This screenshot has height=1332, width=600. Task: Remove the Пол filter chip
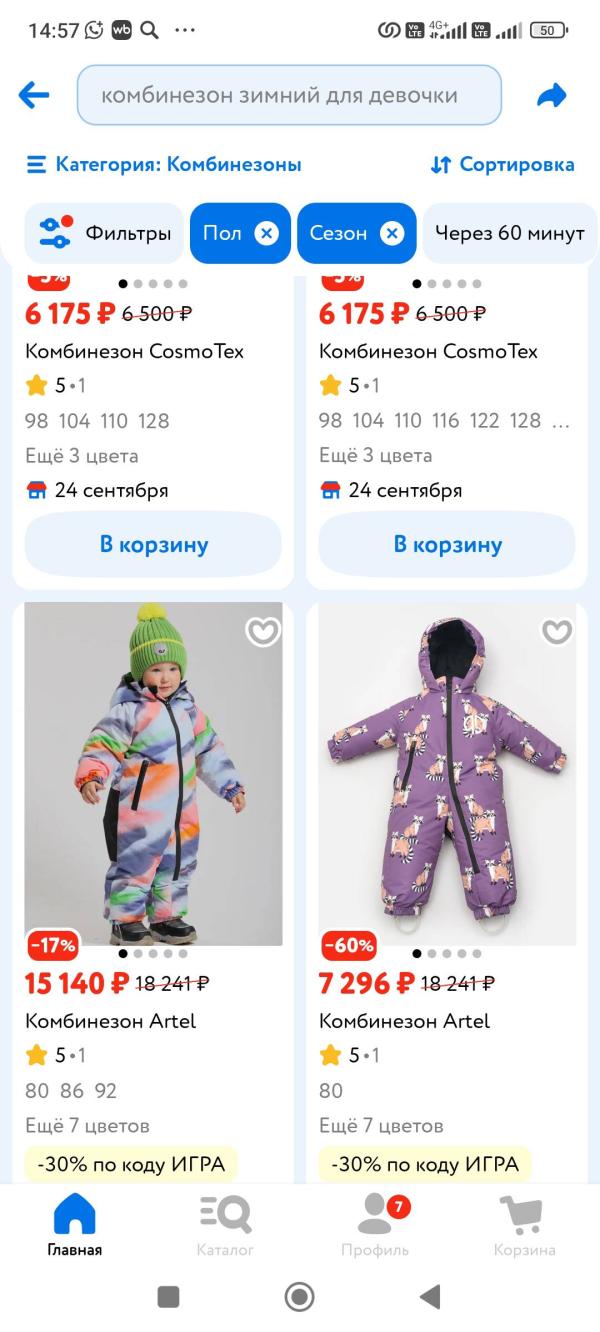tap(266, 233)
